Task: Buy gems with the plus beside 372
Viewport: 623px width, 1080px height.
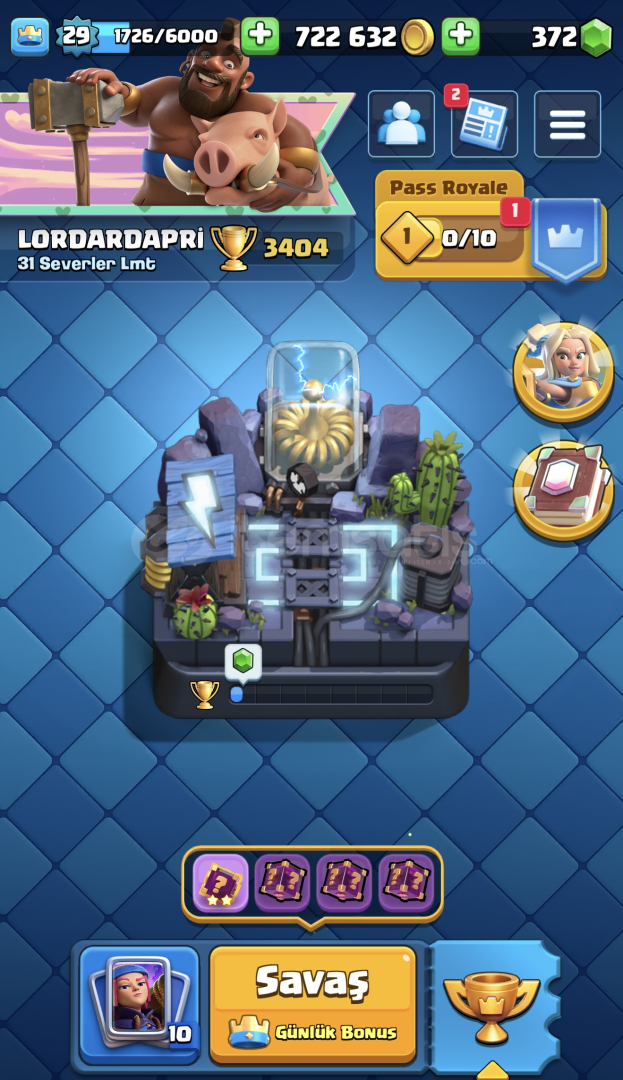Action: tap(461, 34)
